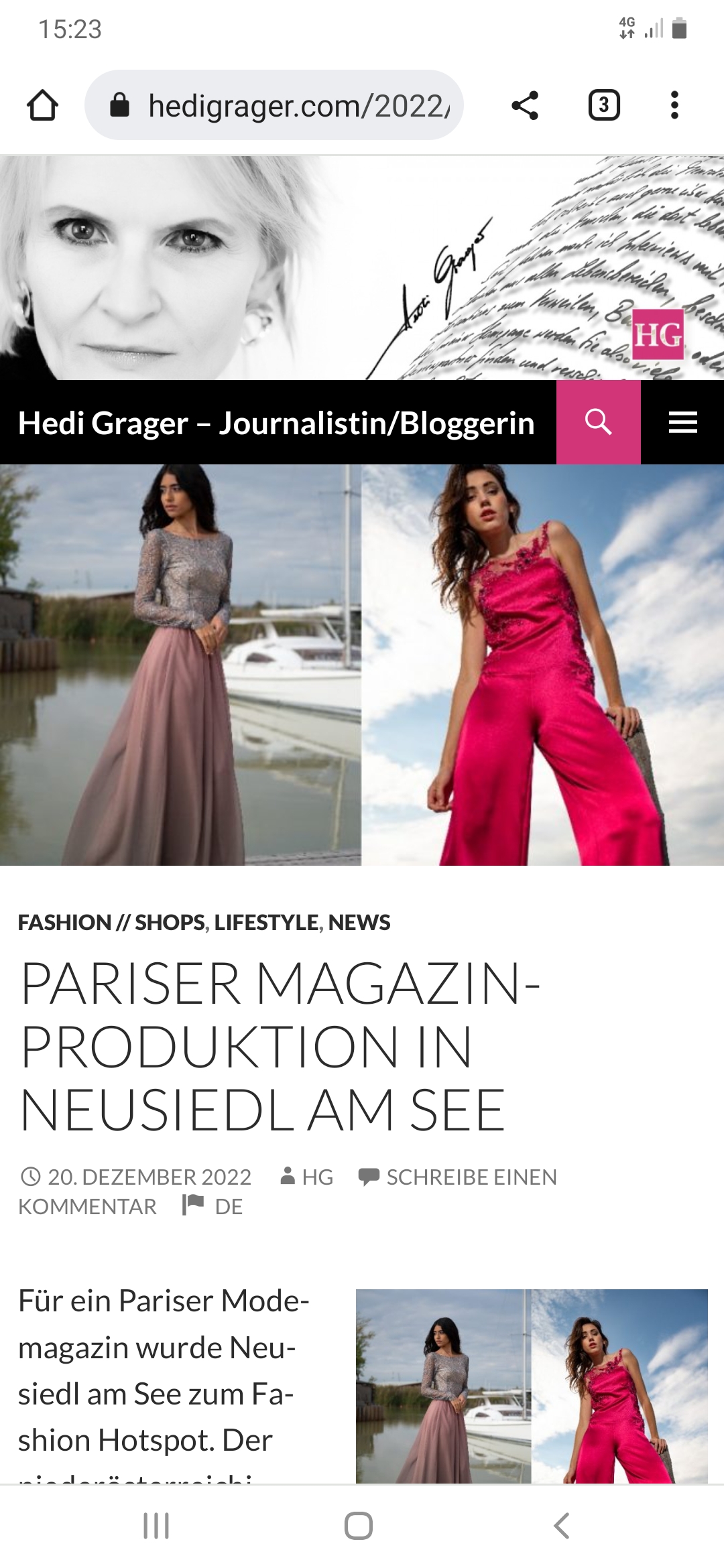
Task: Tap the 20. Dezember 2022 date link
Action: click(x=148, y=1177)
